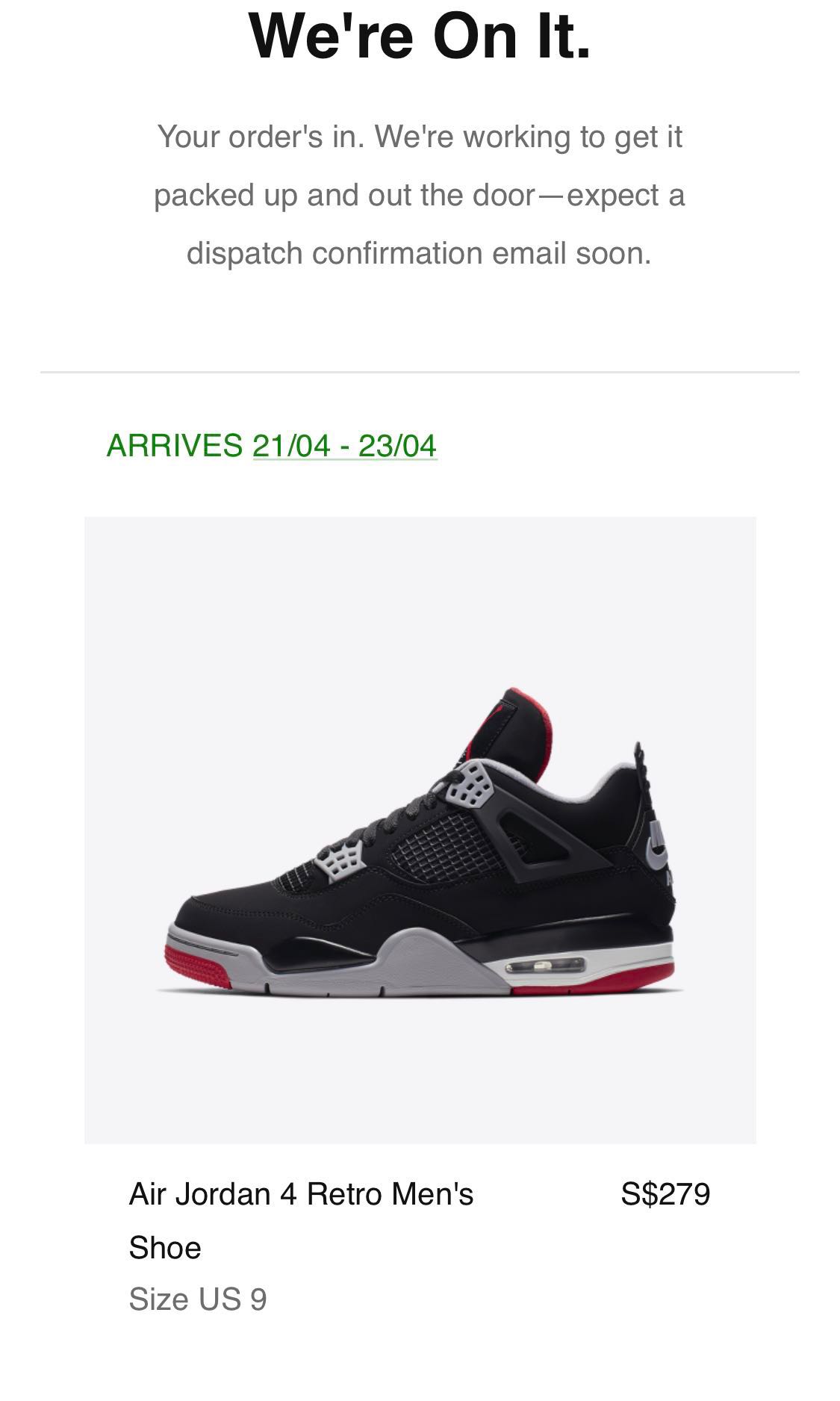Open the Air Jordan 4 Retro product image
The image size is (840, 1401).
[x=420, y=830]
